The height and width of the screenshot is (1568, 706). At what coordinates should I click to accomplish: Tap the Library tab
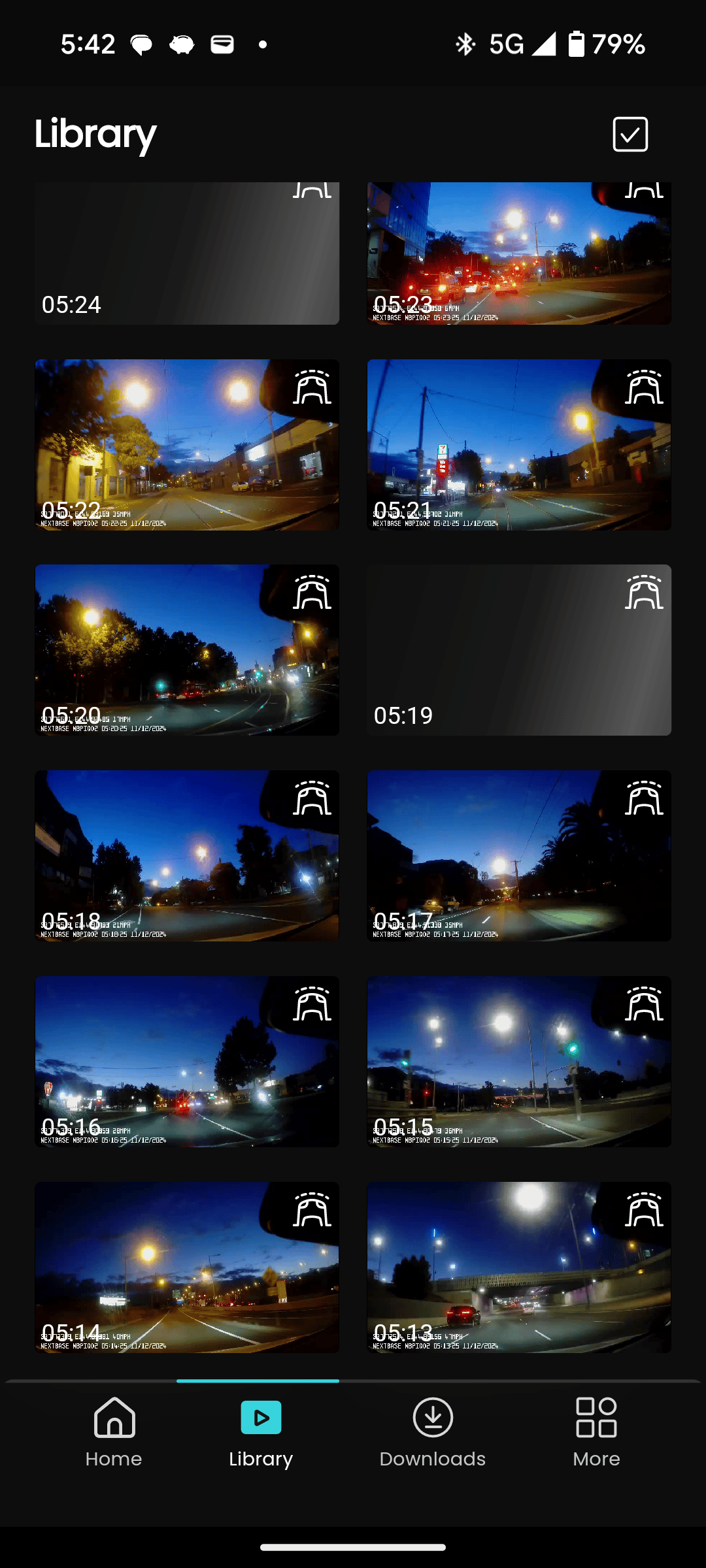260,1432
